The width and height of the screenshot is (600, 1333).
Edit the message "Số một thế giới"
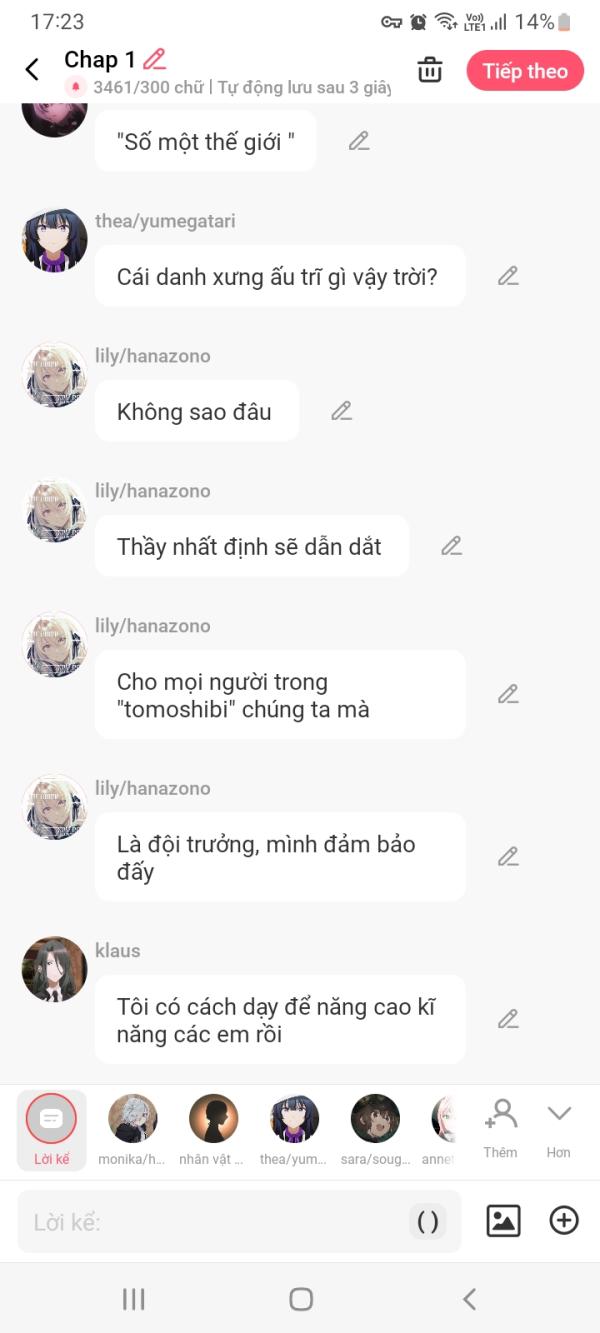(359, 141)
